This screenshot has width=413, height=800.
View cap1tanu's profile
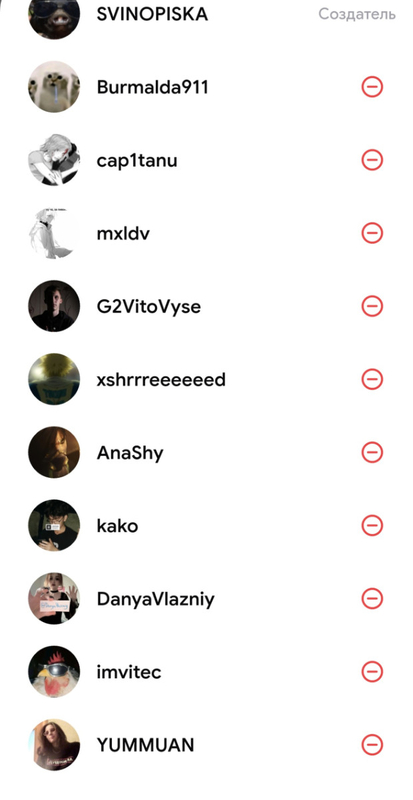click(206, 160)
